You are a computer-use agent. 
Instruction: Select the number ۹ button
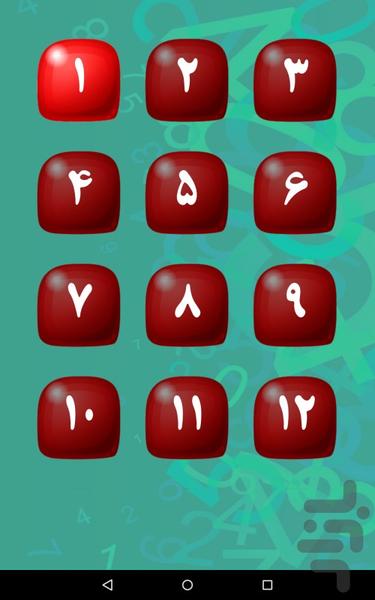295,305
